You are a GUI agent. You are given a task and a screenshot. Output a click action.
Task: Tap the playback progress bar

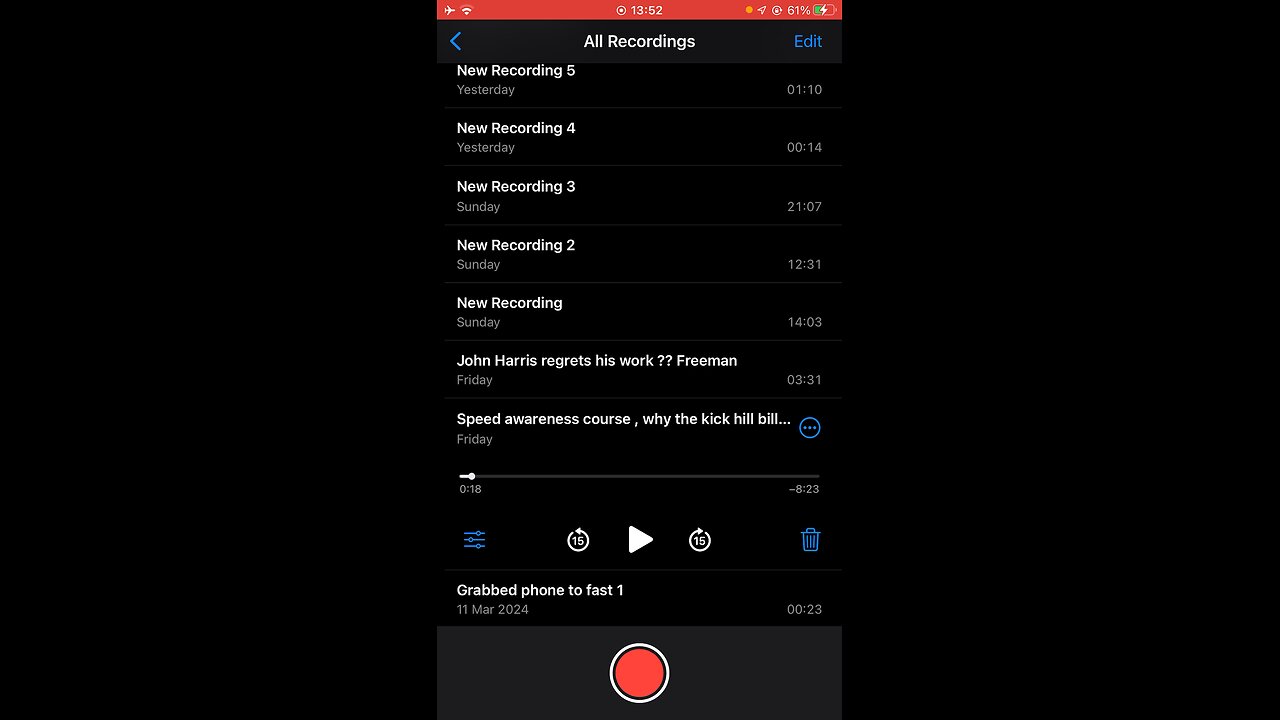640,476
